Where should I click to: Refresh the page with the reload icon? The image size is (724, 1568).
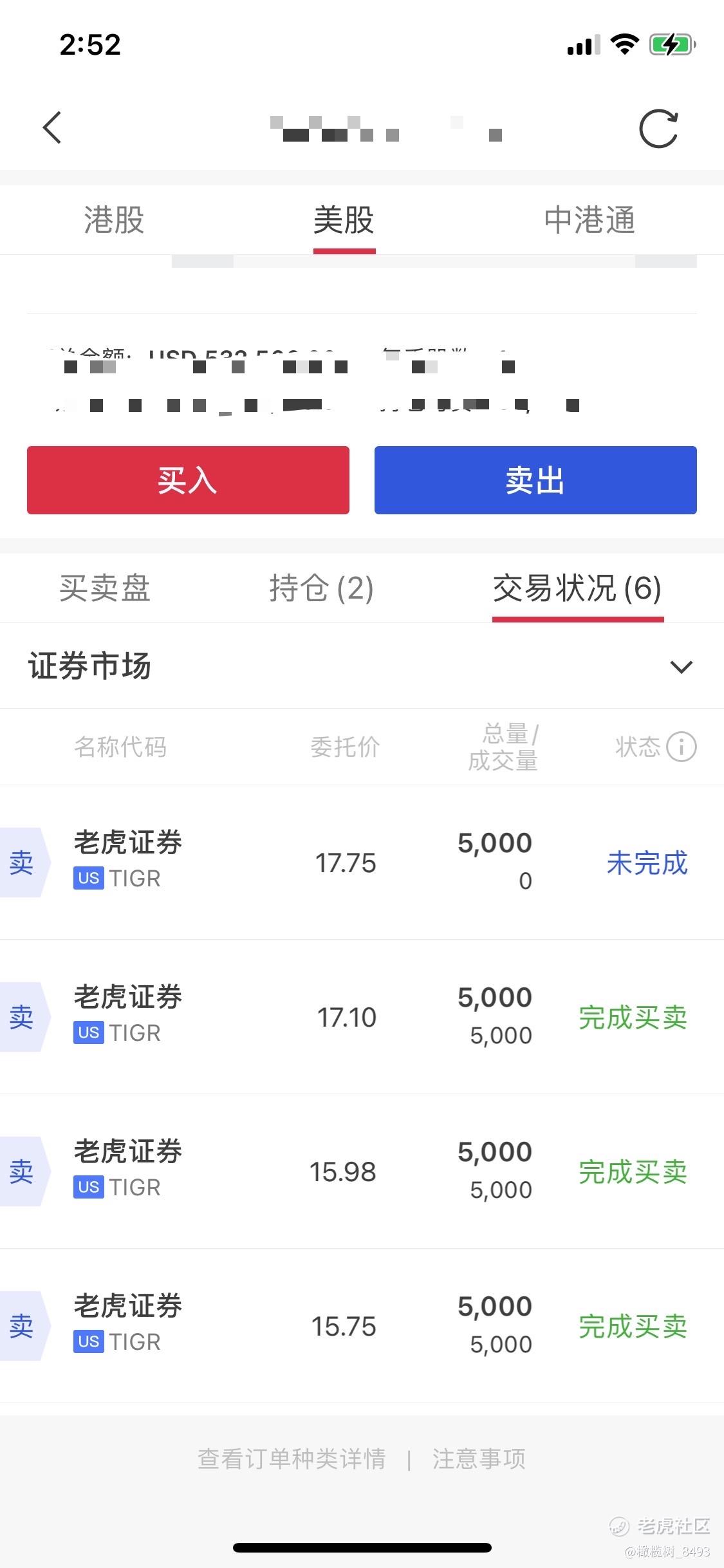point(658,129)
